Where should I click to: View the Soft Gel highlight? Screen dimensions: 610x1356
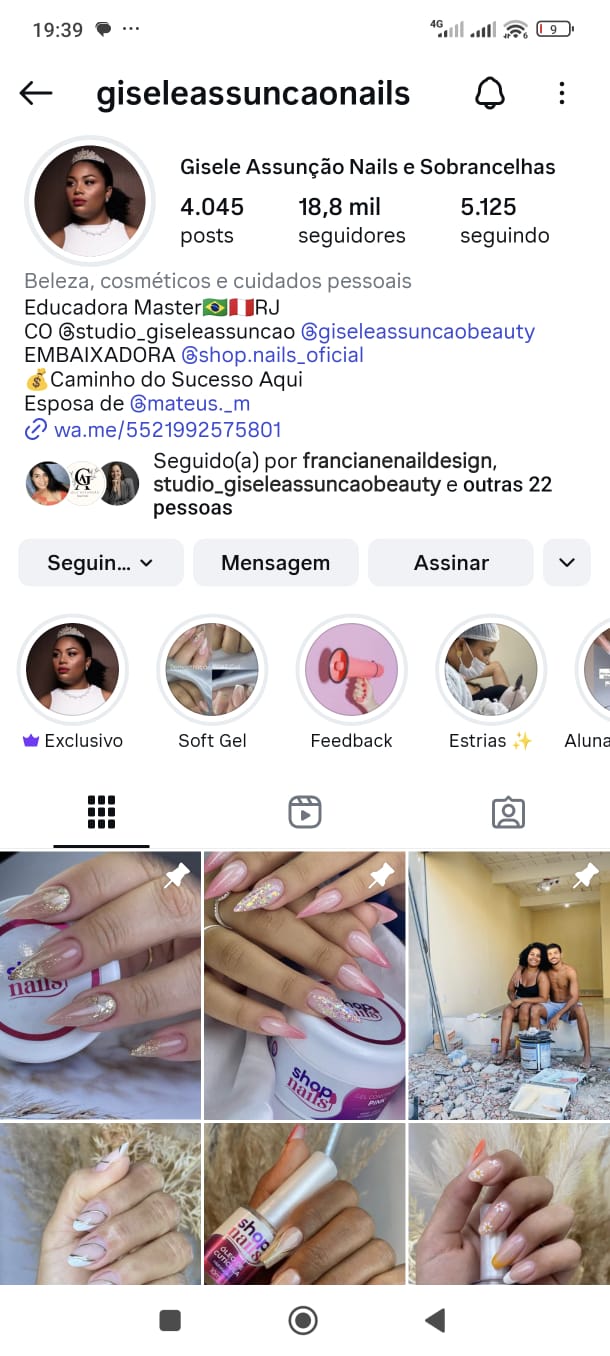pyautogui.click(x=212, y=669)
